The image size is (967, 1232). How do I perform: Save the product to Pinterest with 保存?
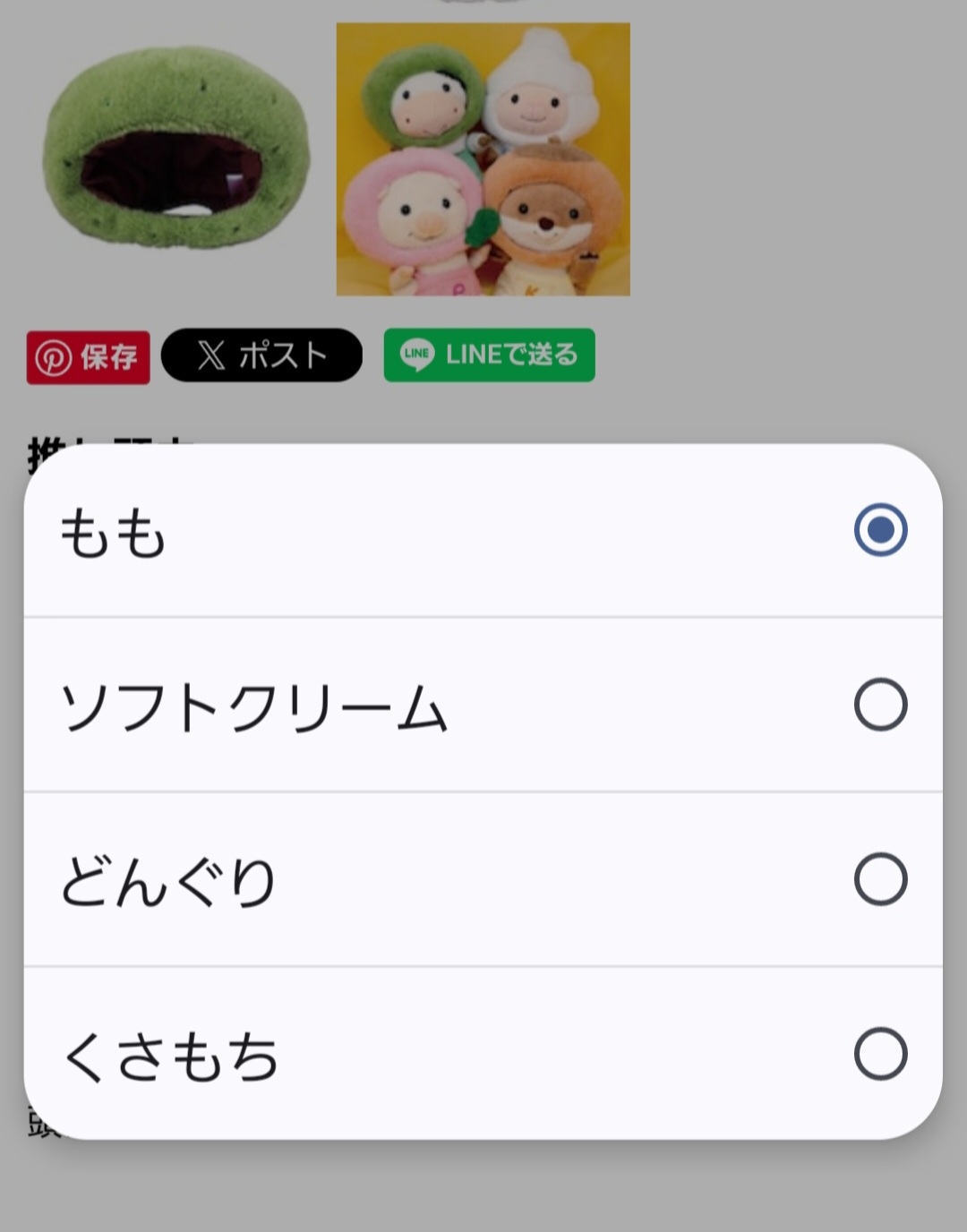coord(88,357)
